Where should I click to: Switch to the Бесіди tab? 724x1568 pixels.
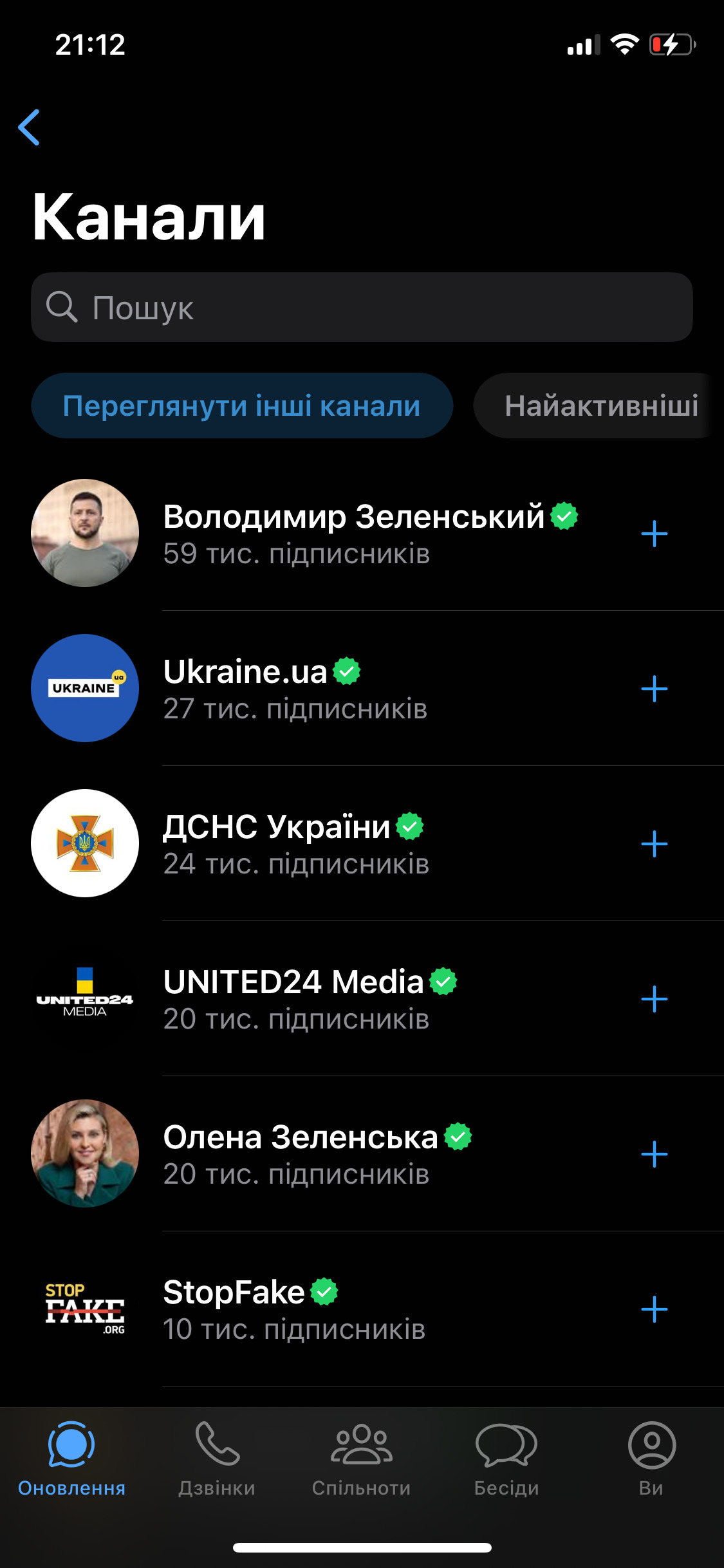(x=506, y=1459)
